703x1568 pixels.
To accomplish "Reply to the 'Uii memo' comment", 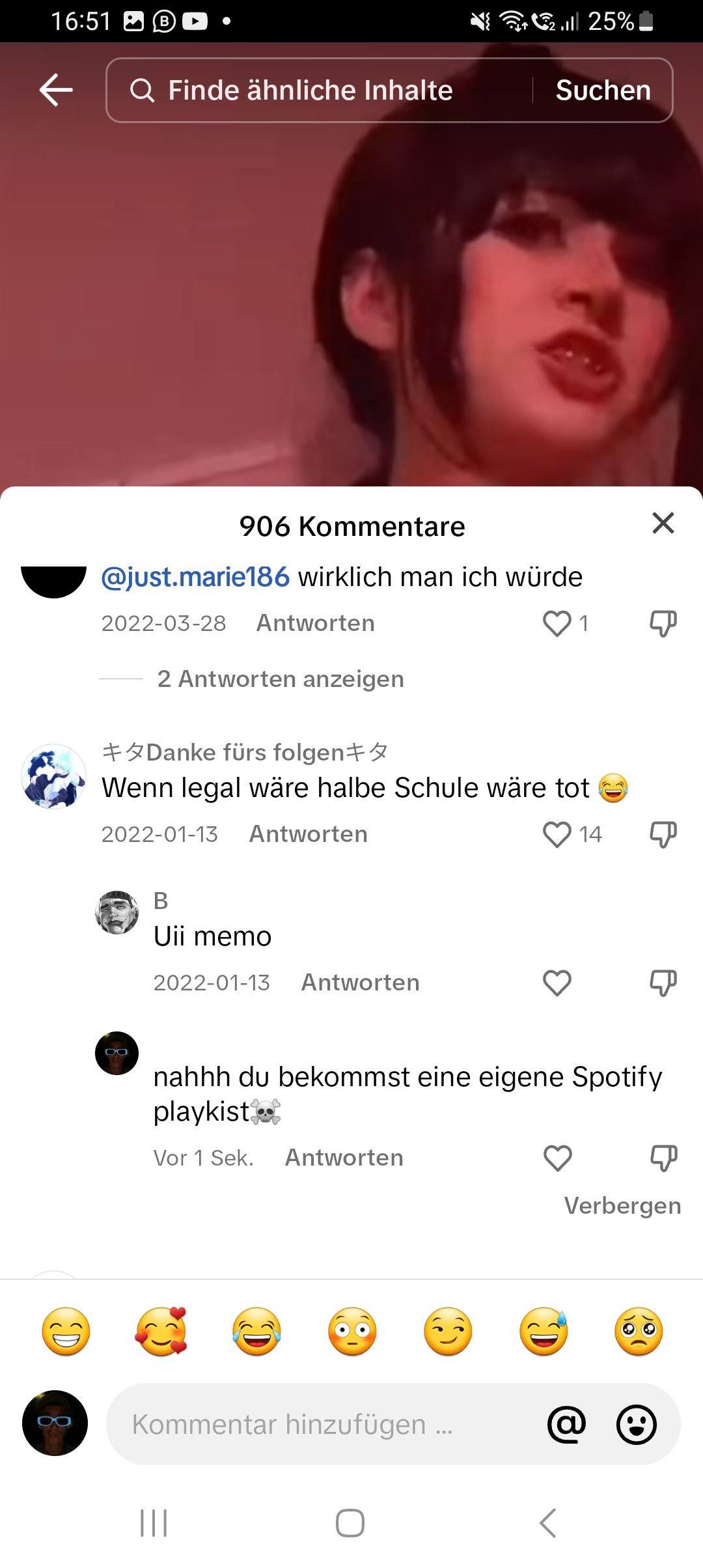I will pos(360,983).
